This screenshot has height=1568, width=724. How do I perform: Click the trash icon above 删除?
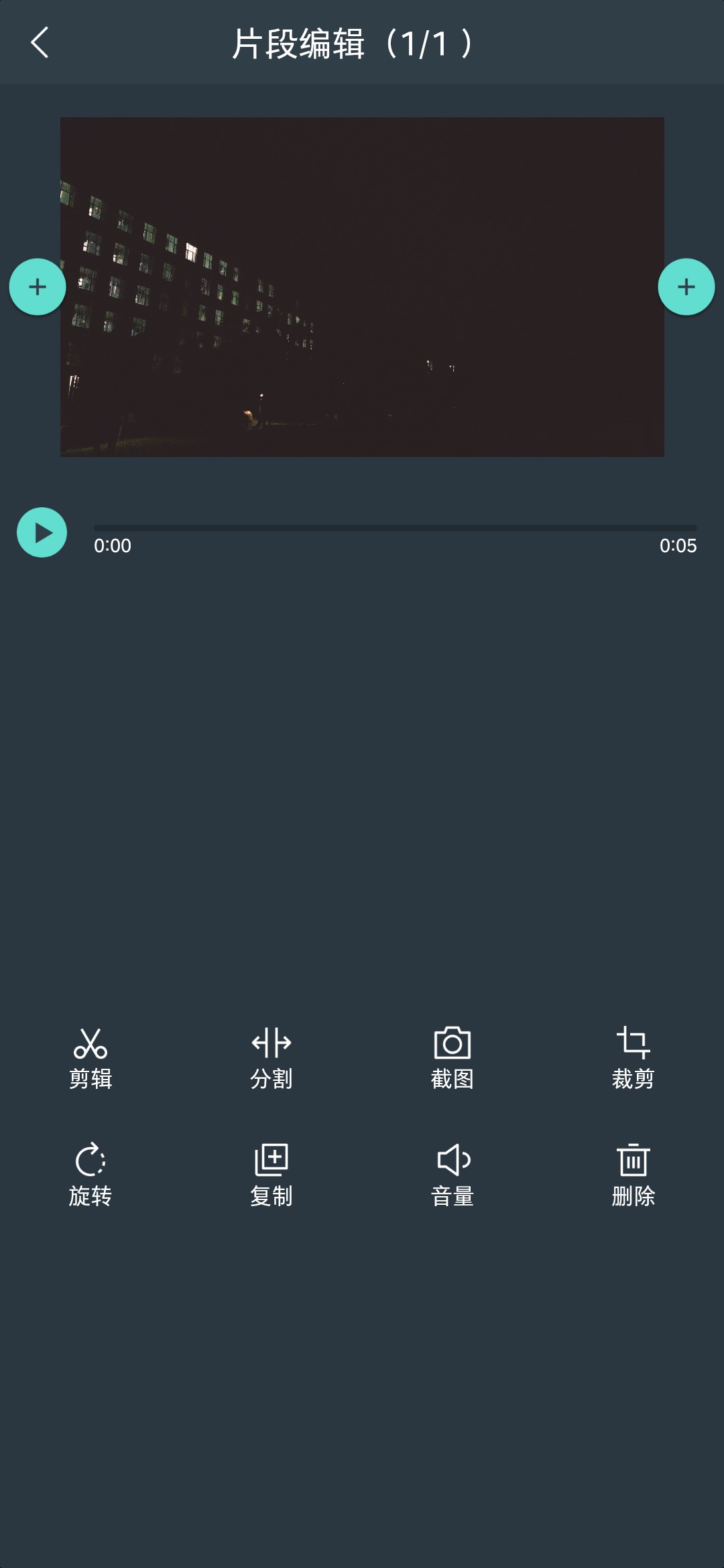632,1159
